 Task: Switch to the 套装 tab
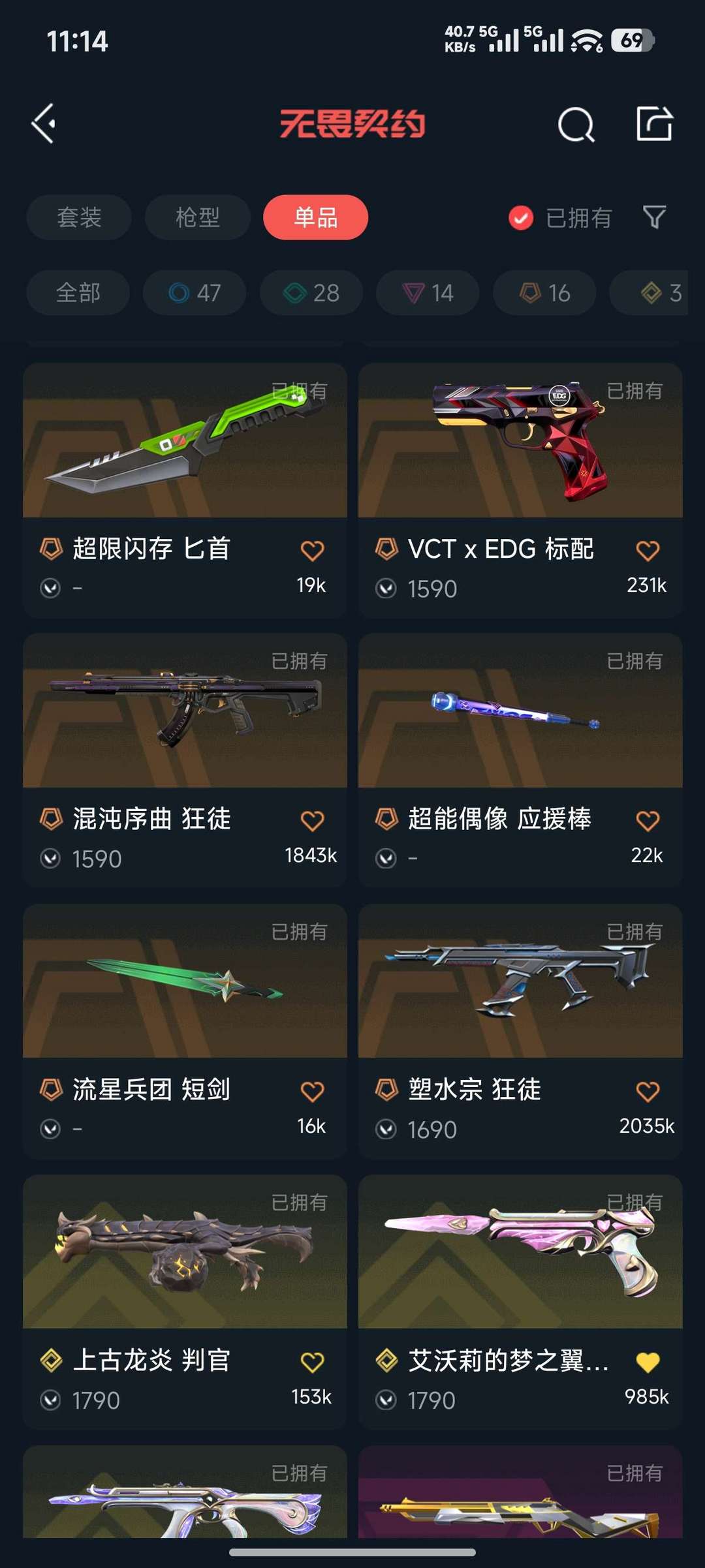coord(78,217)
